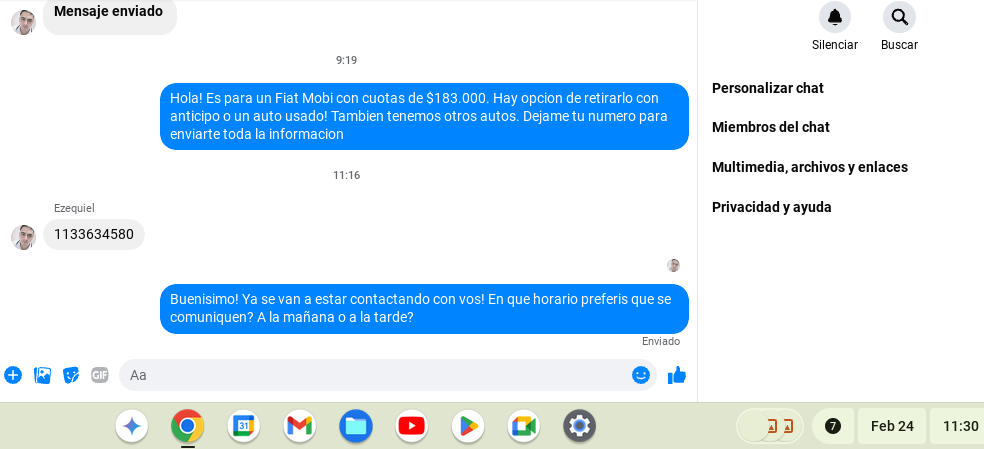
Task: Open YouTube from the shelf
Action: (x=411, y=426)
